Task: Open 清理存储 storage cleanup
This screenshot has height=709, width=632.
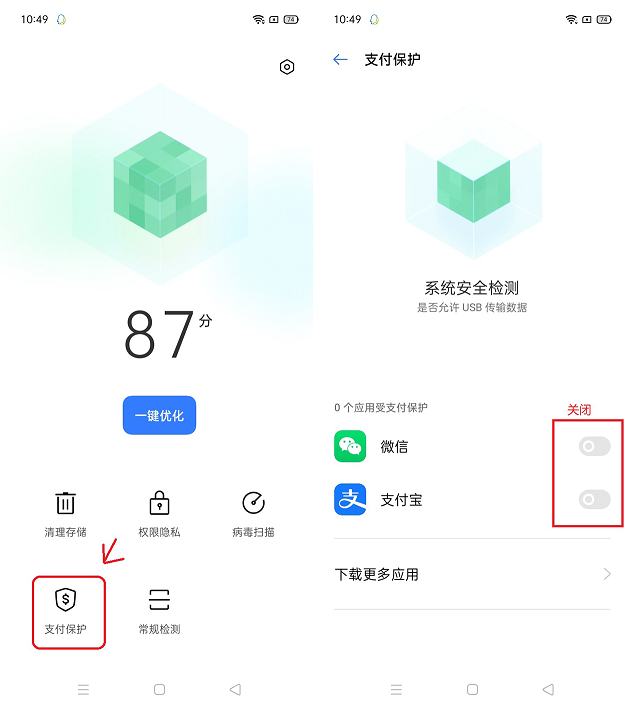Action: coord(65,514)
